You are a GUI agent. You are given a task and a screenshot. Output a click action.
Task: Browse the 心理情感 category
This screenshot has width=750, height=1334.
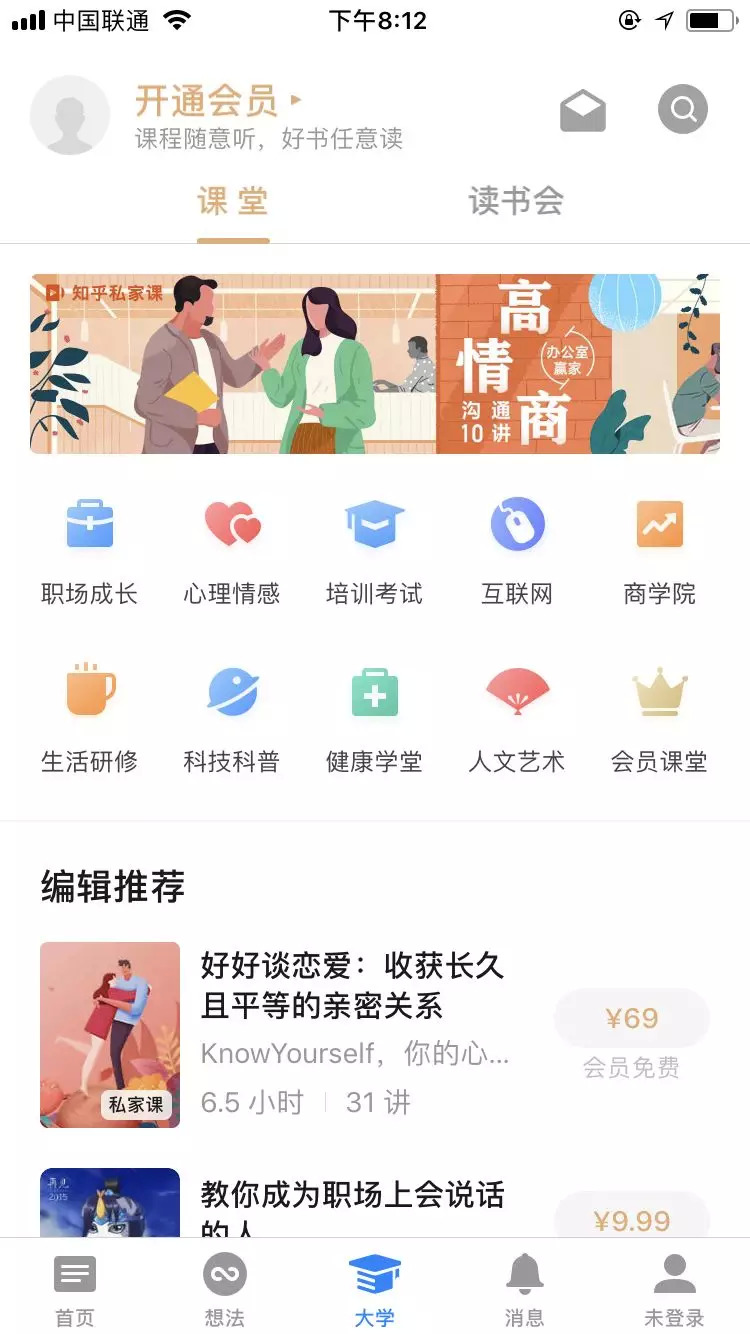[232, 550]
